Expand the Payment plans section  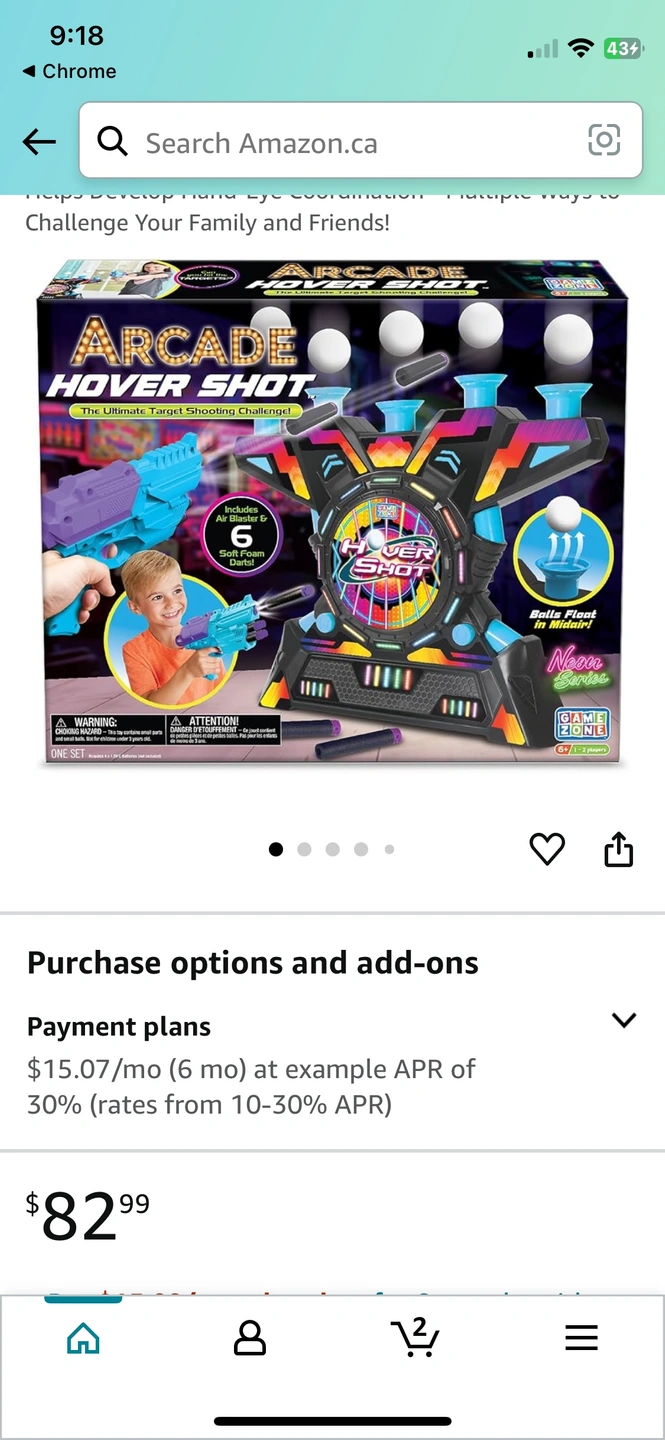point(623,1021)
